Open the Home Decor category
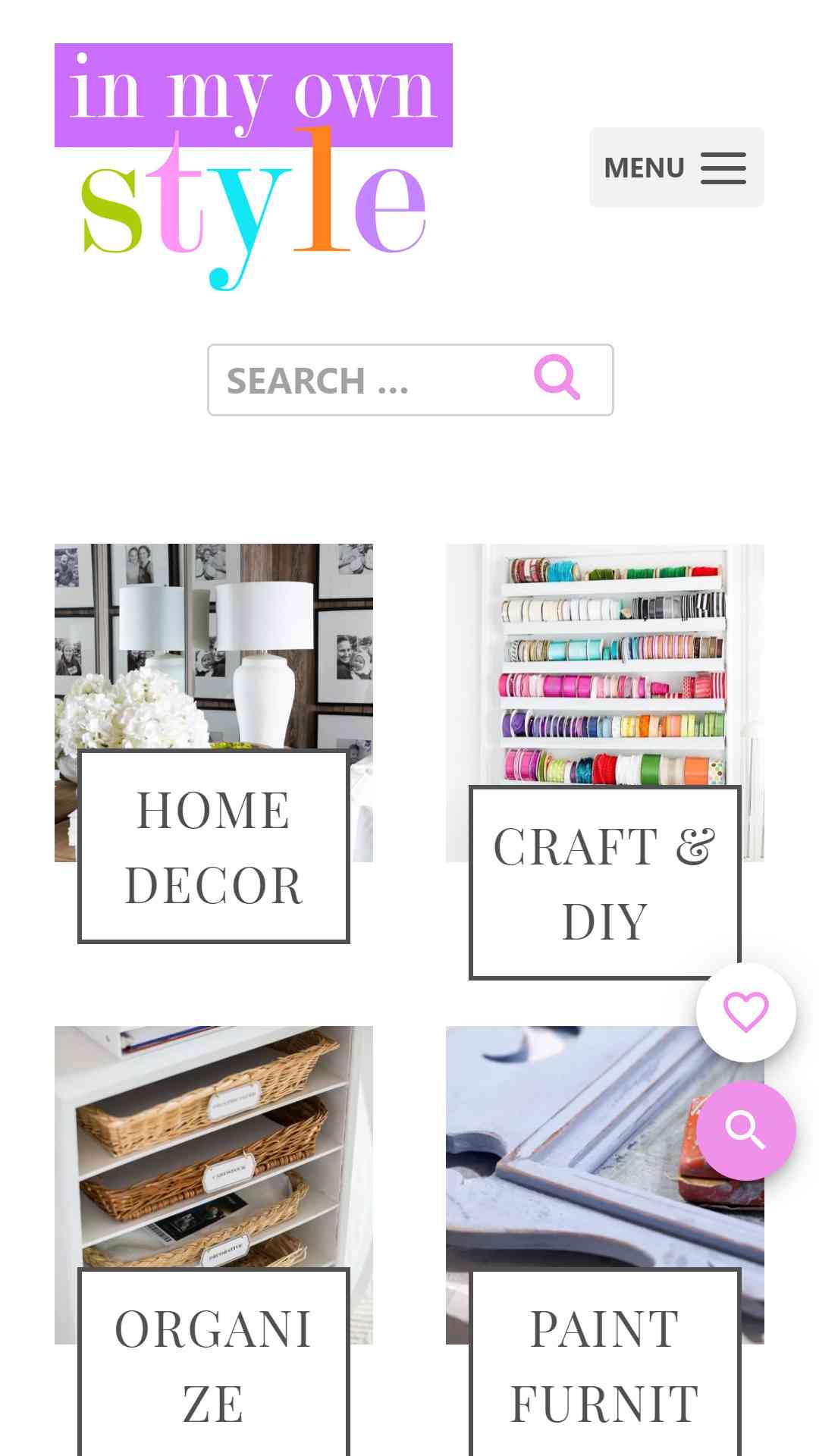Viewport: 819px width, 1456px height. (213, 846)
